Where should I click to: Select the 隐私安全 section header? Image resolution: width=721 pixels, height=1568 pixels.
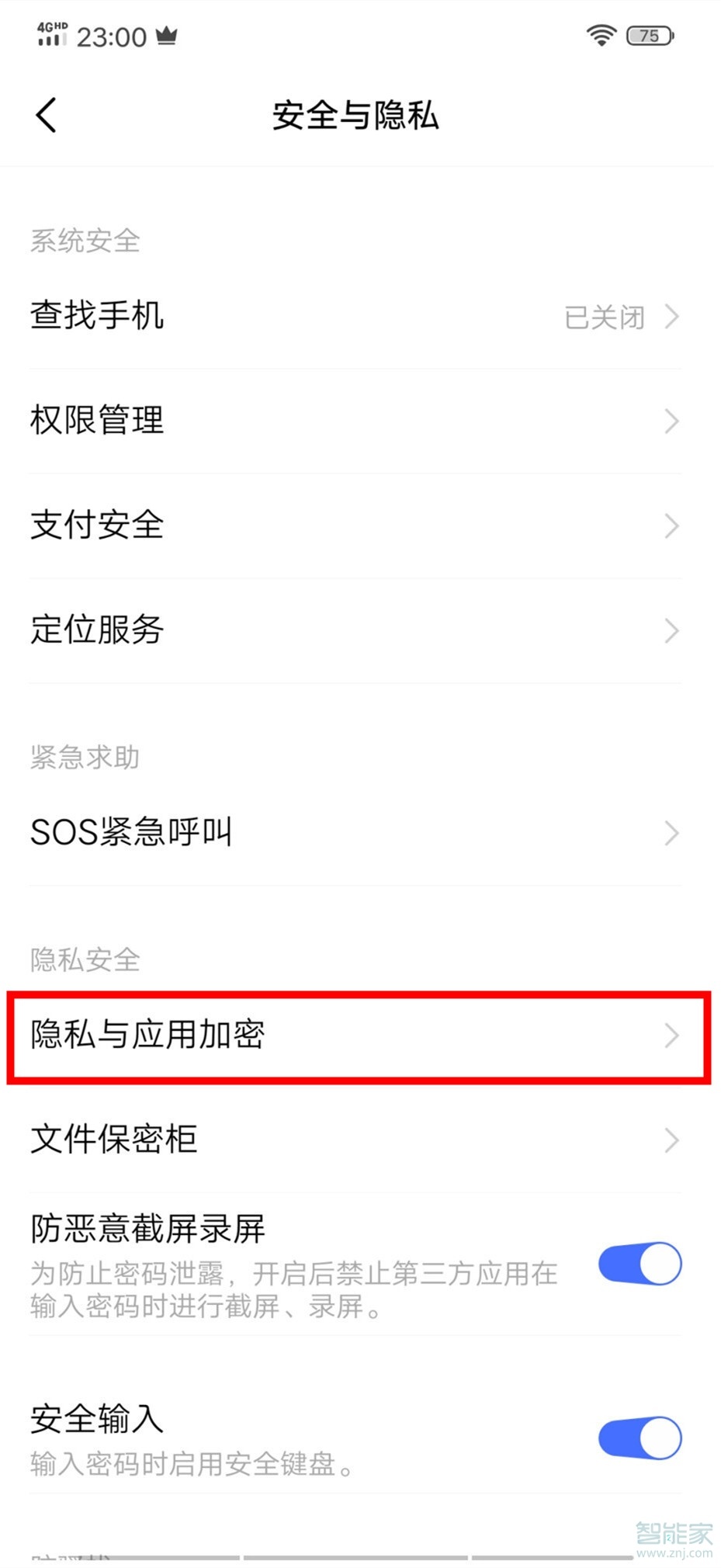click(x=85, y=961)
